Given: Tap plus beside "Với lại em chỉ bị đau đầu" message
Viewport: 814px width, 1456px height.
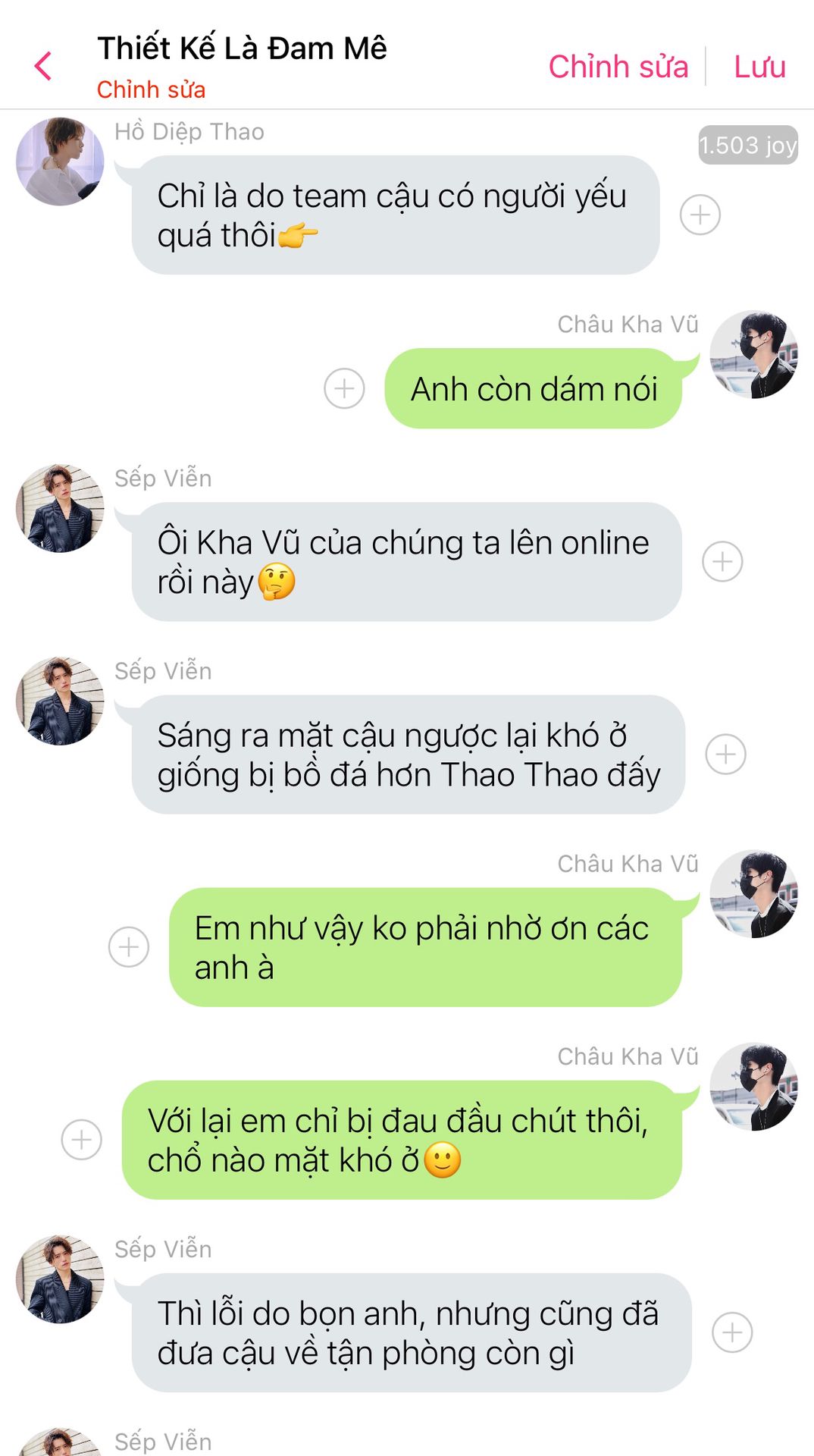Looking at the screenshot, I should pyautogui.click(x=81, y=1139).
